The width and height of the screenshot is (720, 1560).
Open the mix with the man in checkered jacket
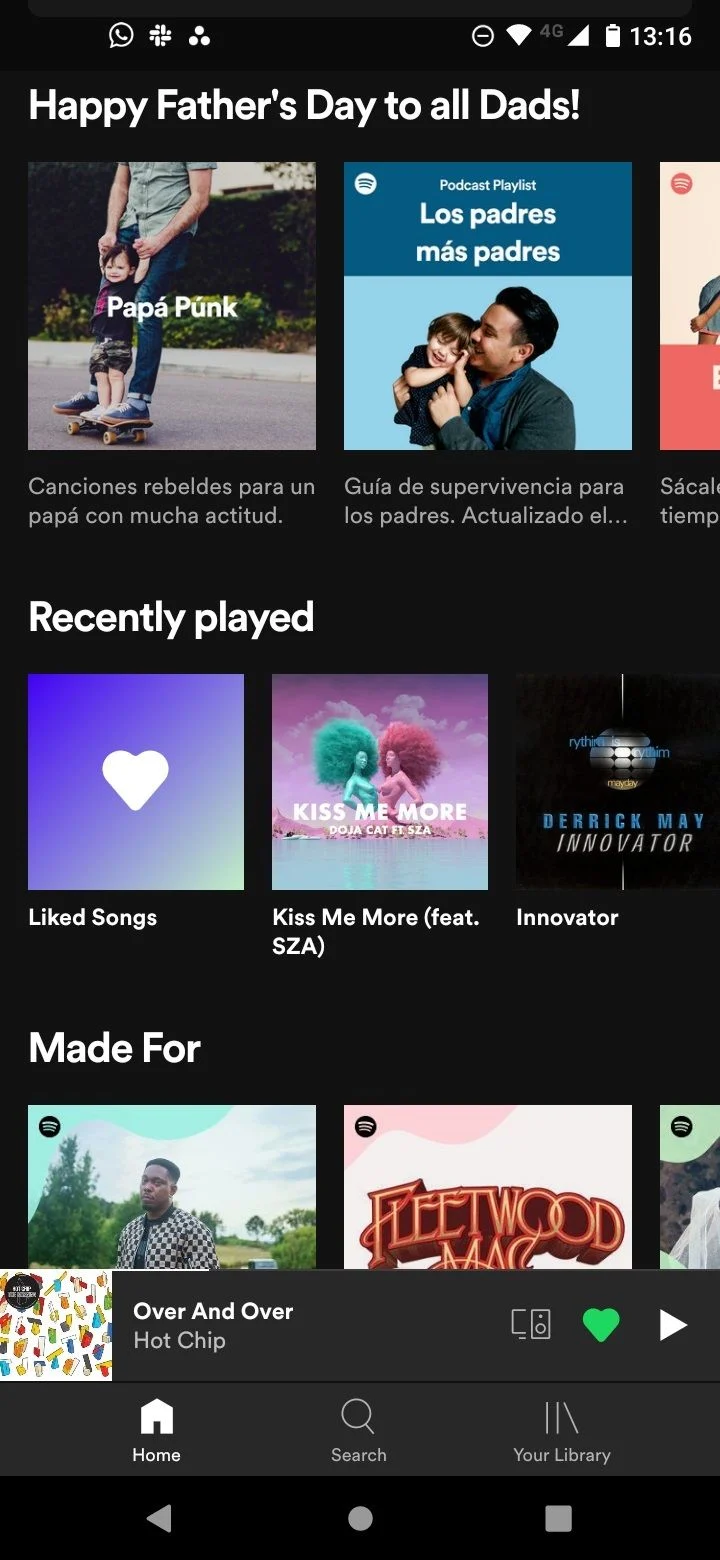tap(172, 1187)
